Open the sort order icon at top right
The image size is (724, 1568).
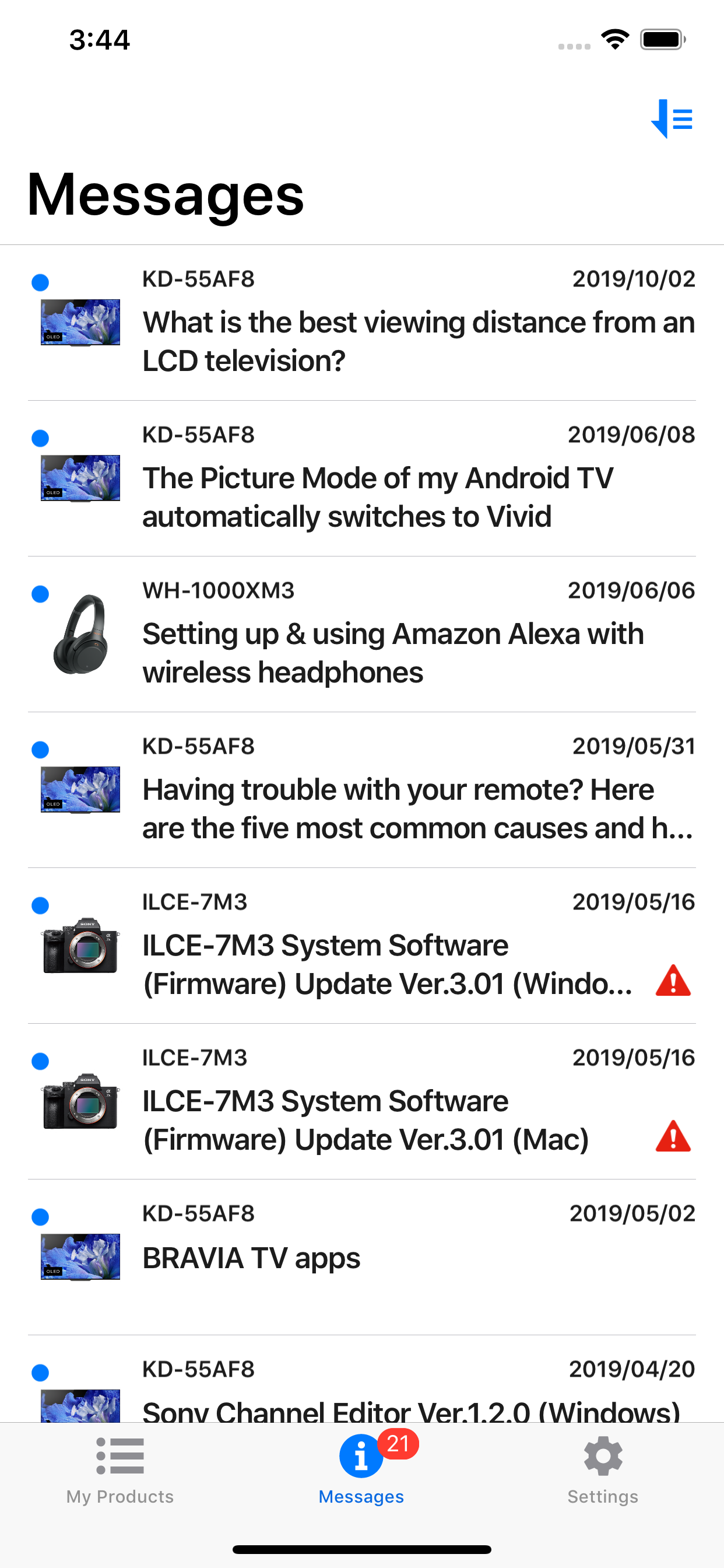[x=672, y=120]
